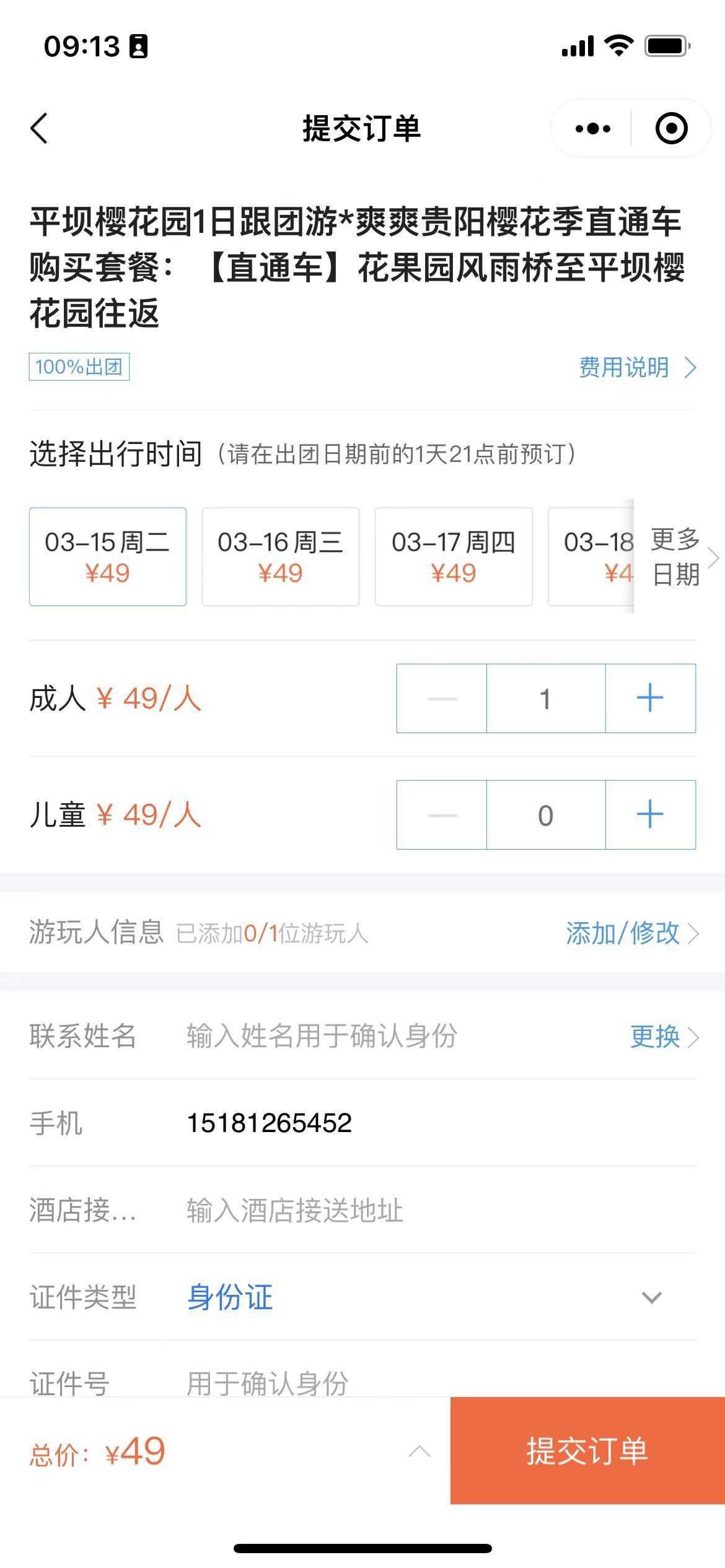The image size is (725, 1568).
Task: Choose 03-16 周三 as travel date
Action: tap(280, 556)
